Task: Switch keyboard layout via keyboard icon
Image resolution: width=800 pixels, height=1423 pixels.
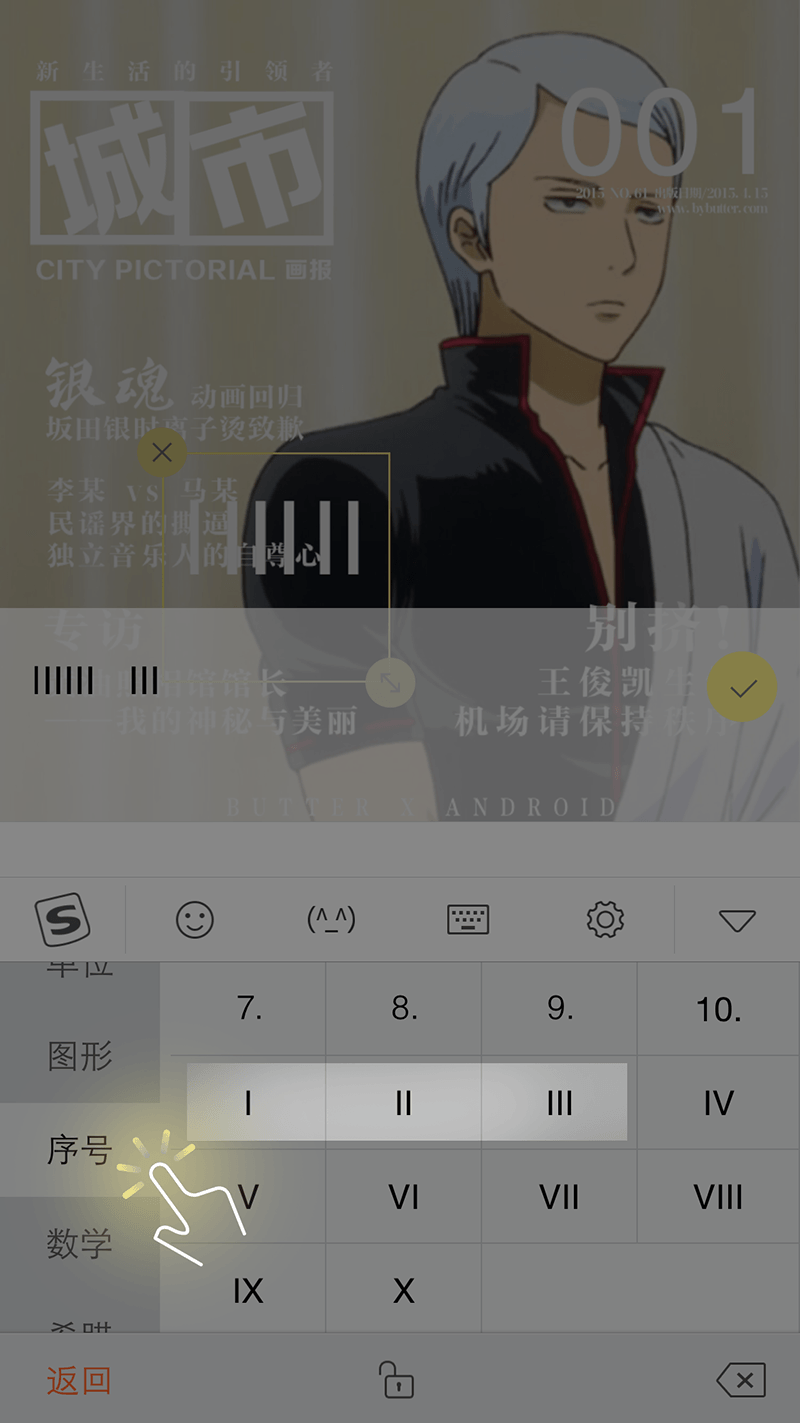Action: (x=467, y=919)
